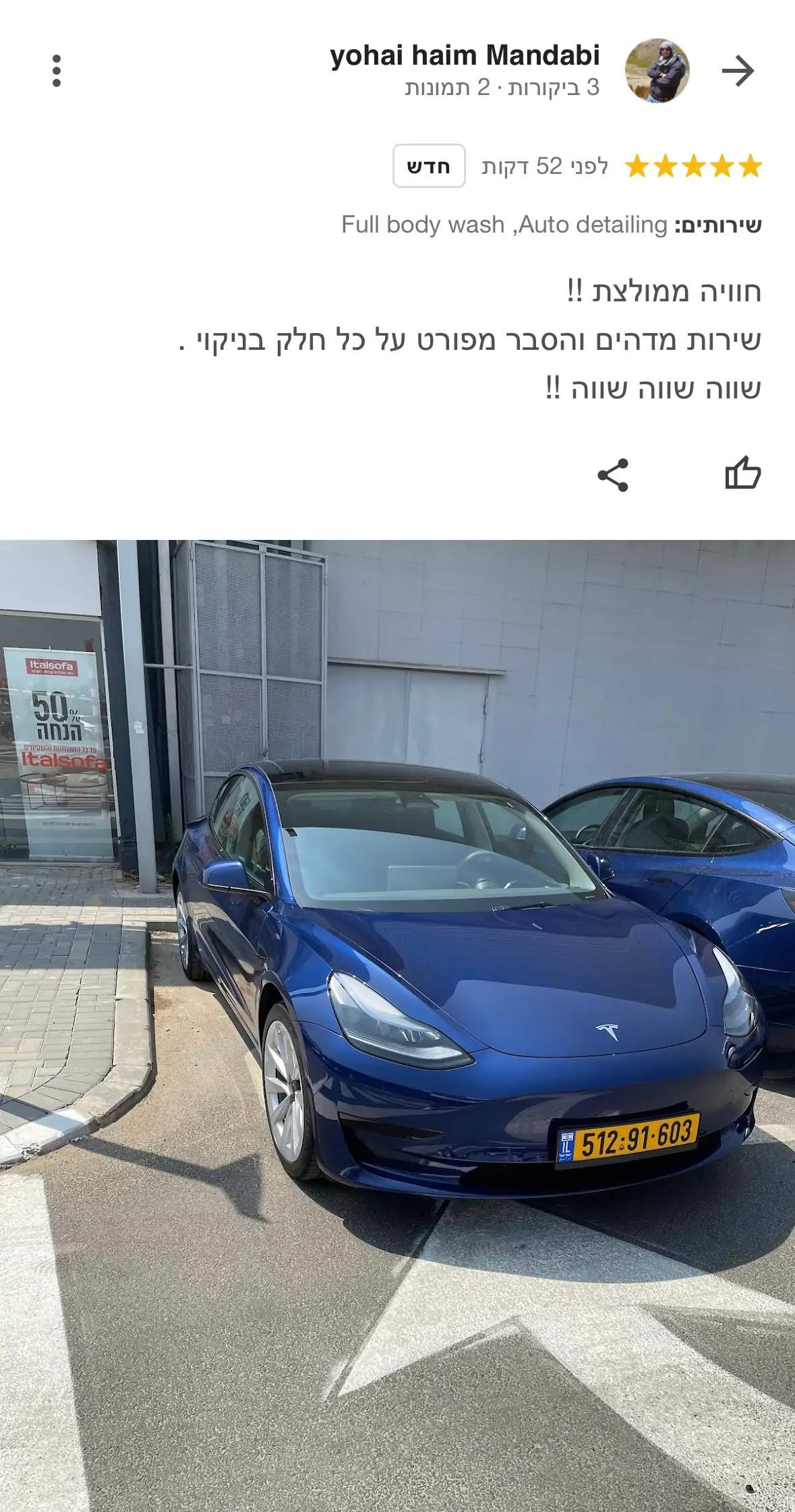Open yohai haim Mandabi's profile picture
The height and width of the screenshot is (1512, 795).
tap(657, 71)
